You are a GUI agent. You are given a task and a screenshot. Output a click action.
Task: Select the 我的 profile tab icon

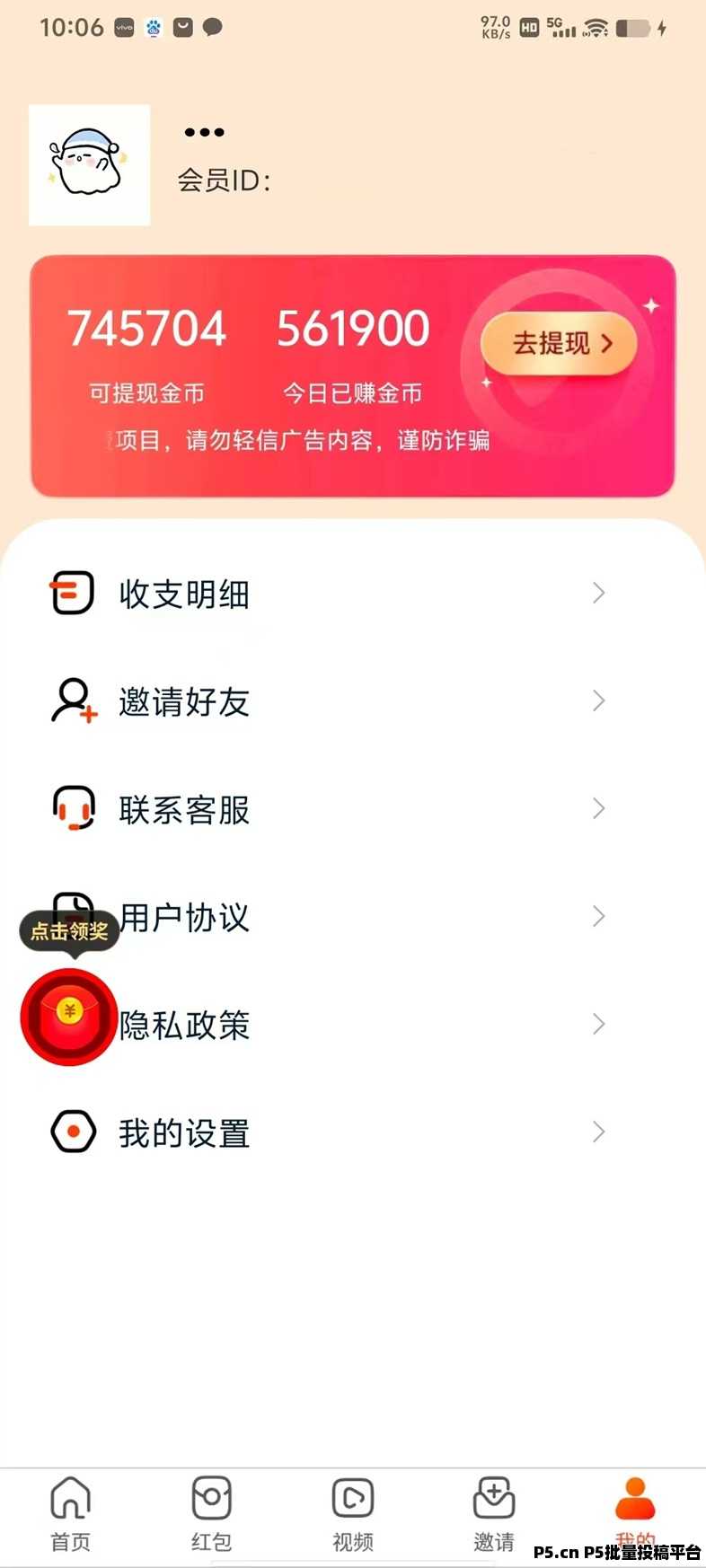point(634,1498)
